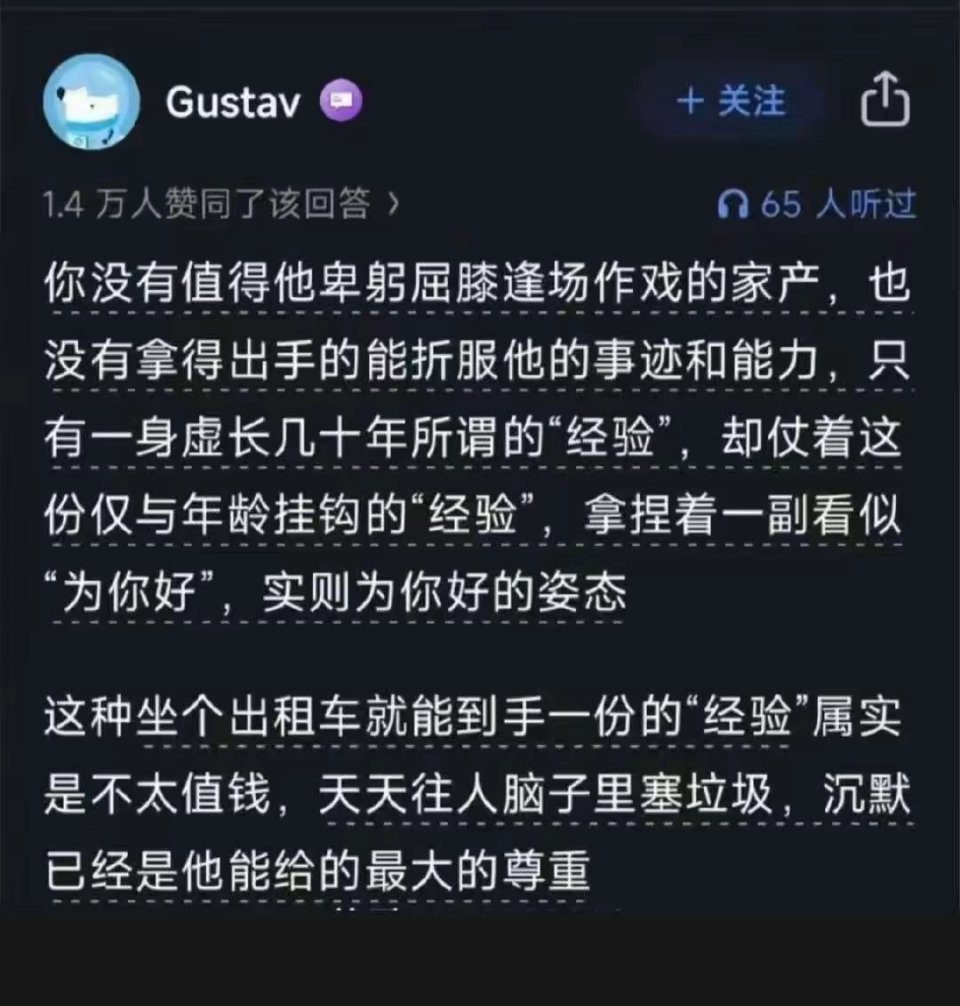This screenshot has width=960, height=1006.
Task: Expand the 1.4万人赞同 details with the chevron
Action: (393, 203)
